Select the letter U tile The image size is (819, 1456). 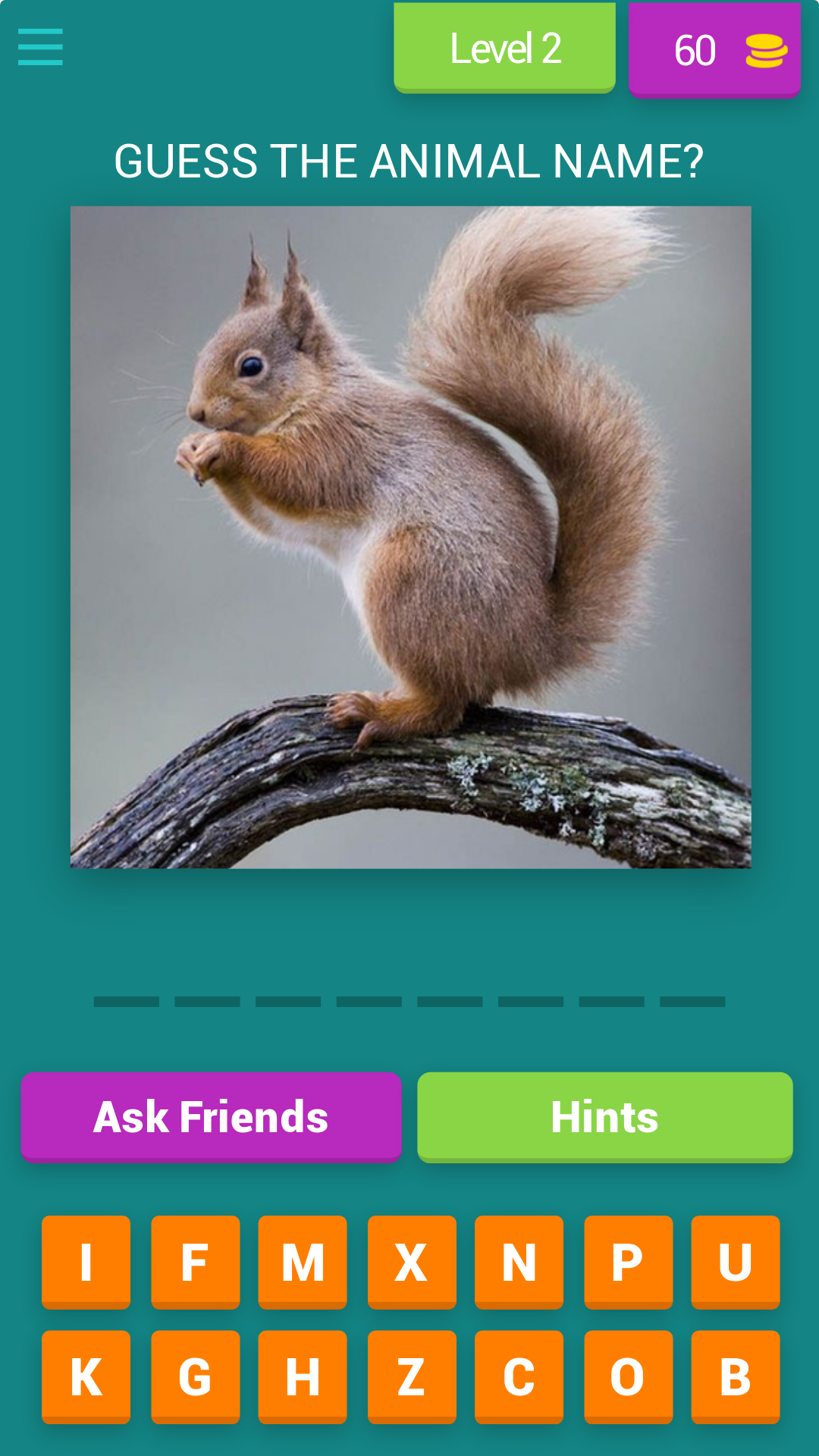coord(735,1261)
